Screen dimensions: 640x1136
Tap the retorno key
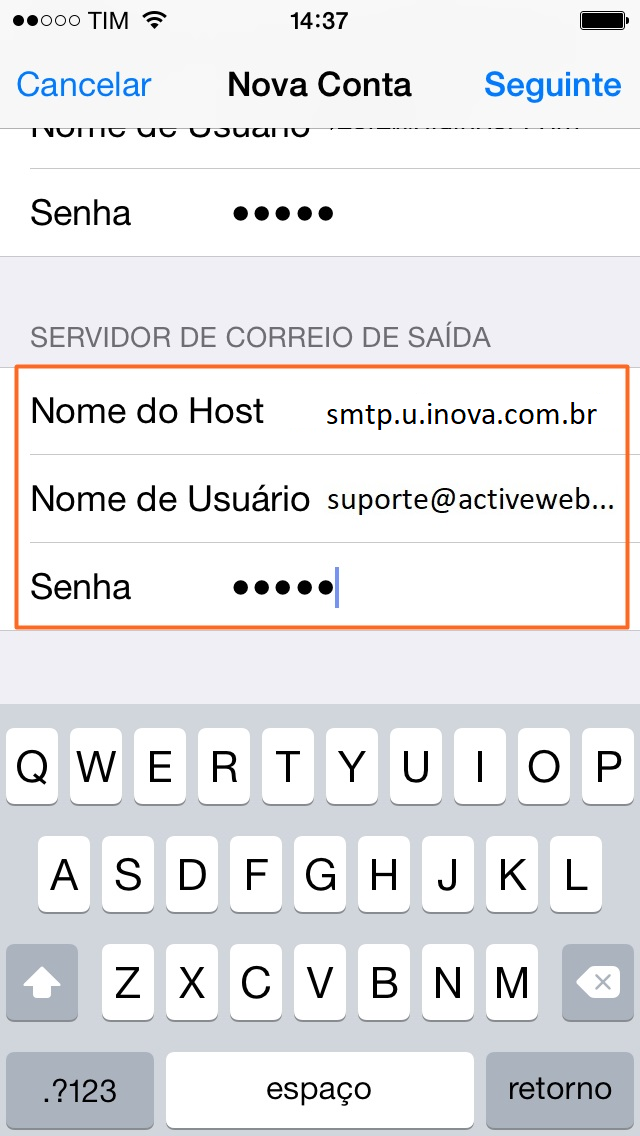(560, 1089)
